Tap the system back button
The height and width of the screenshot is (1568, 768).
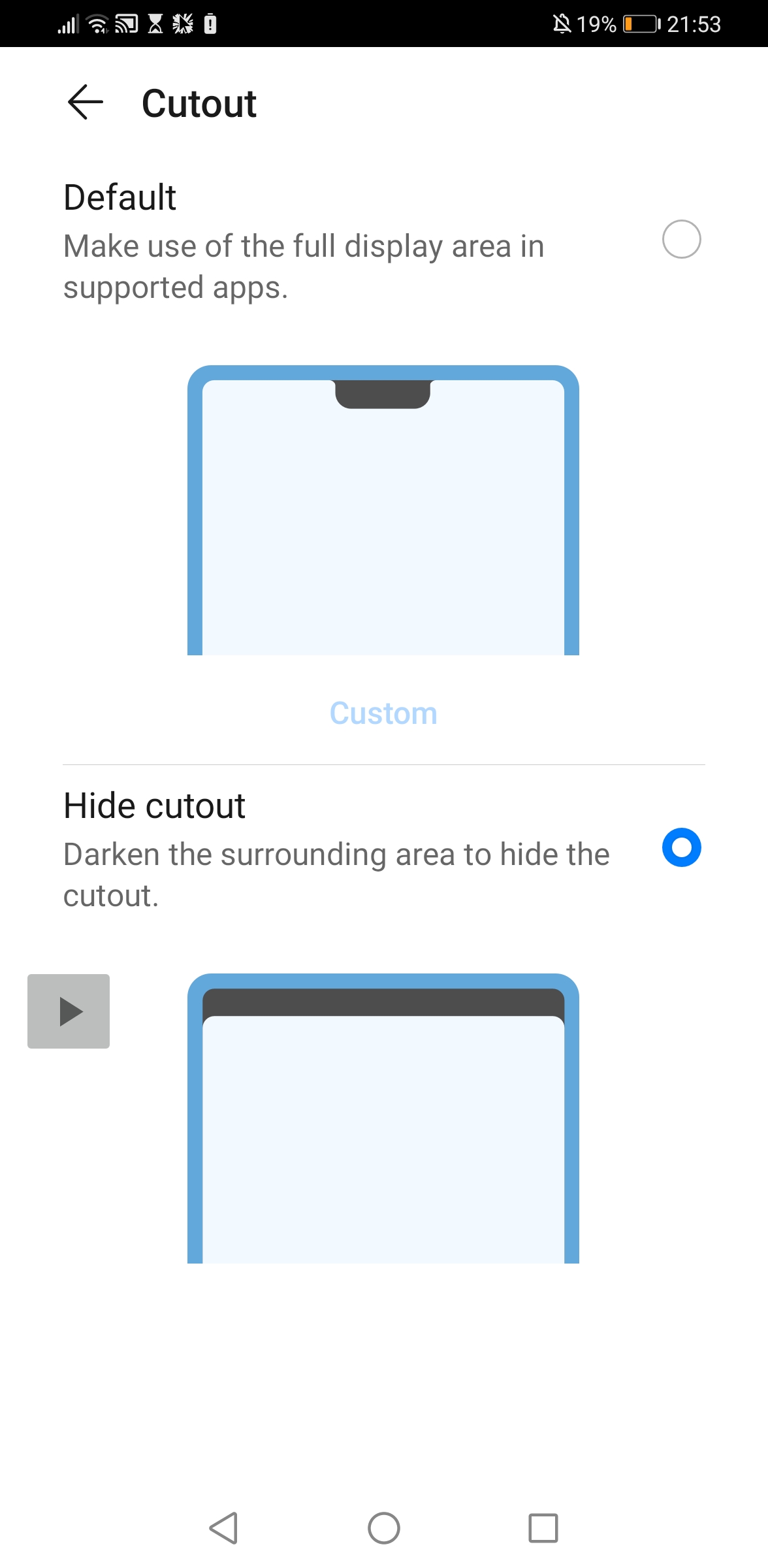pos(224,1528)
